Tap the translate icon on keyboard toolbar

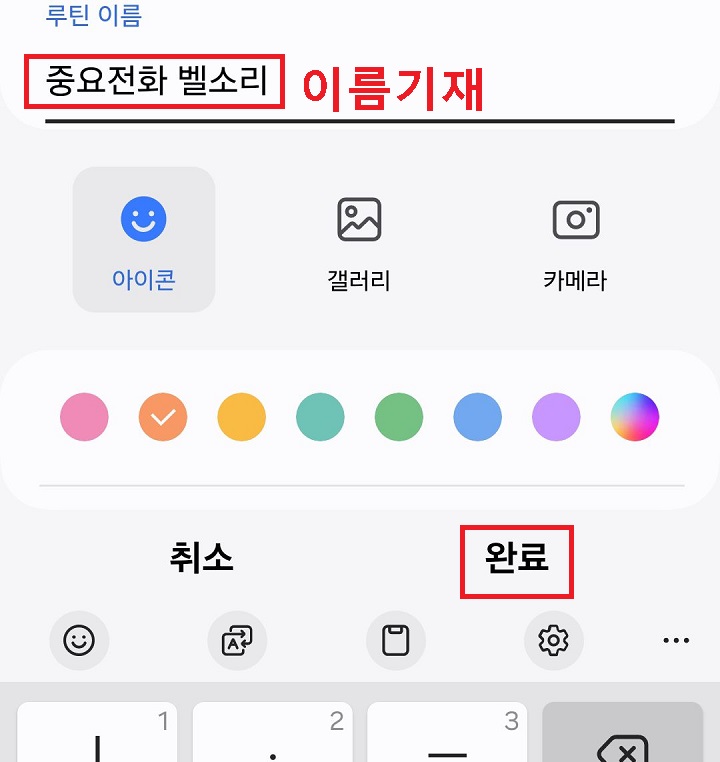pos(237,640)
